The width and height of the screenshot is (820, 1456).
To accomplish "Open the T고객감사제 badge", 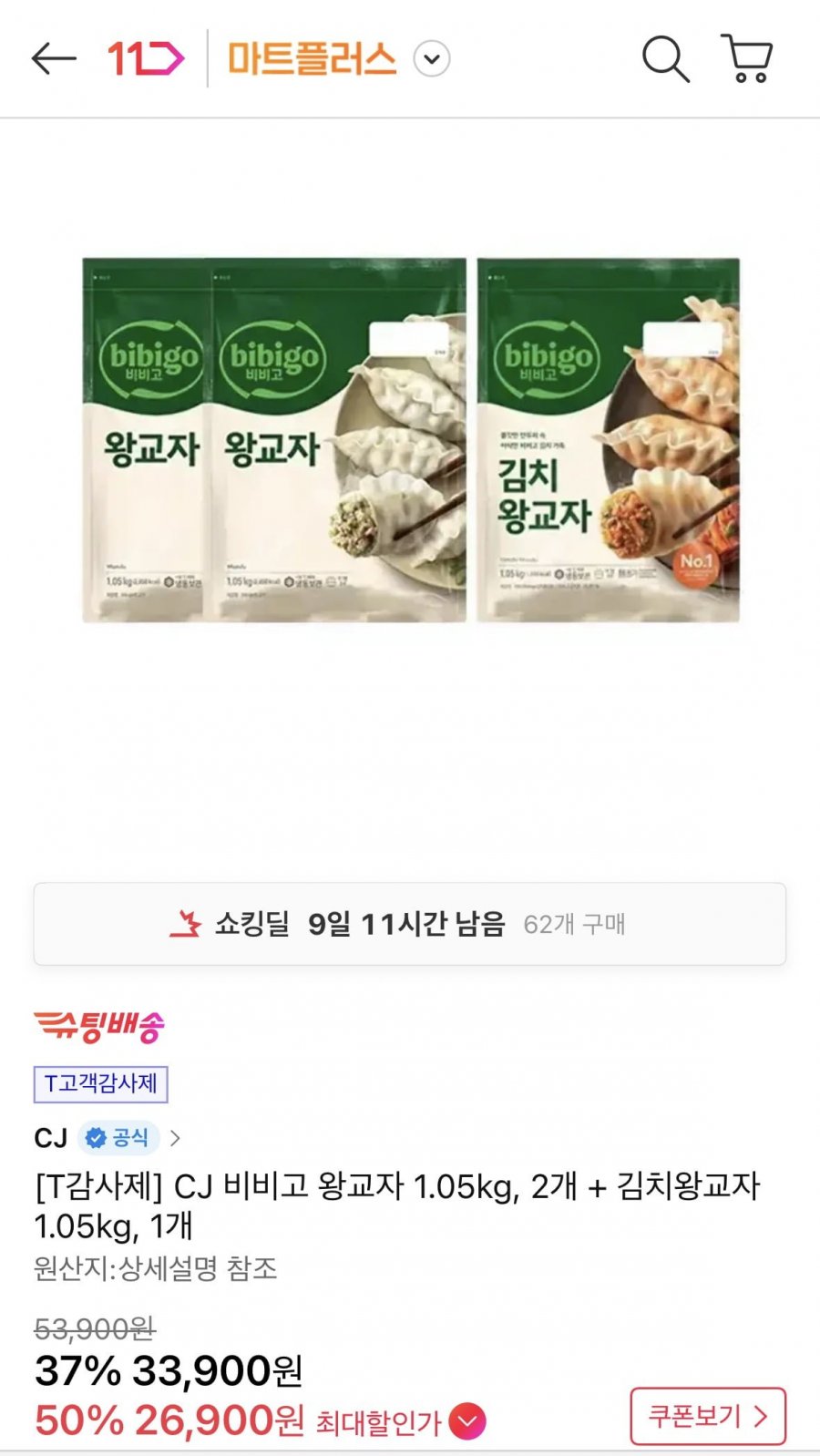I will point(100,1084).
